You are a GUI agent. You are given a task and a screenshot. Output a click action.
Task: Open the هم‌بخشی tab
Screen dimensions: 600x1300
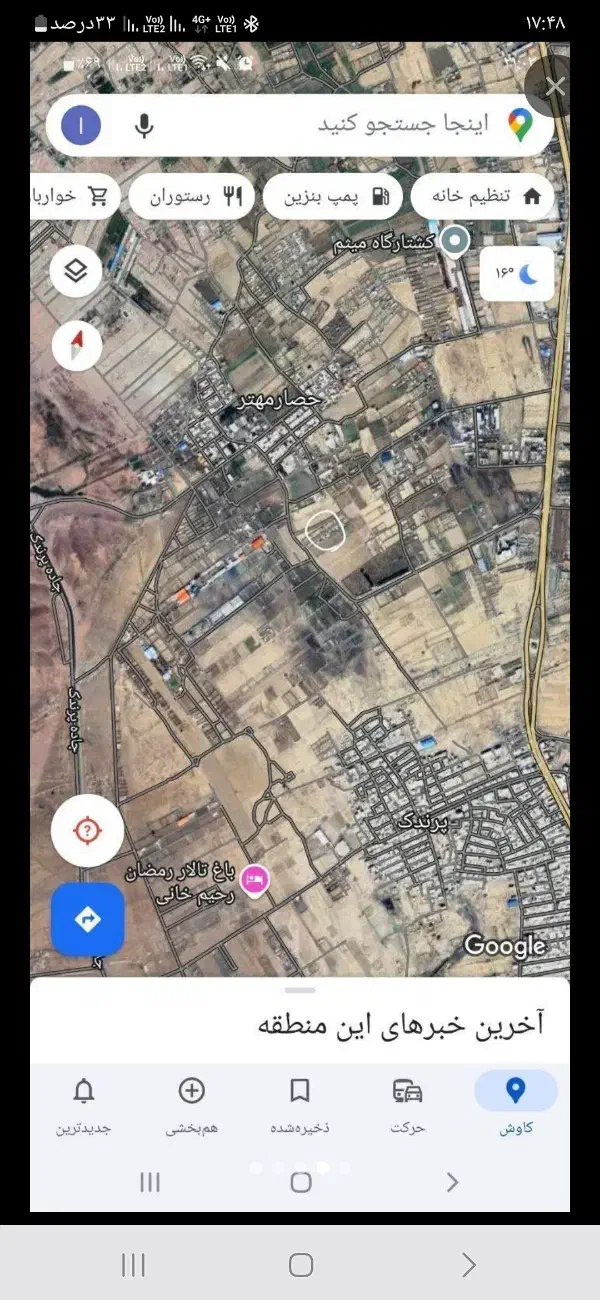click(191, 1105)
